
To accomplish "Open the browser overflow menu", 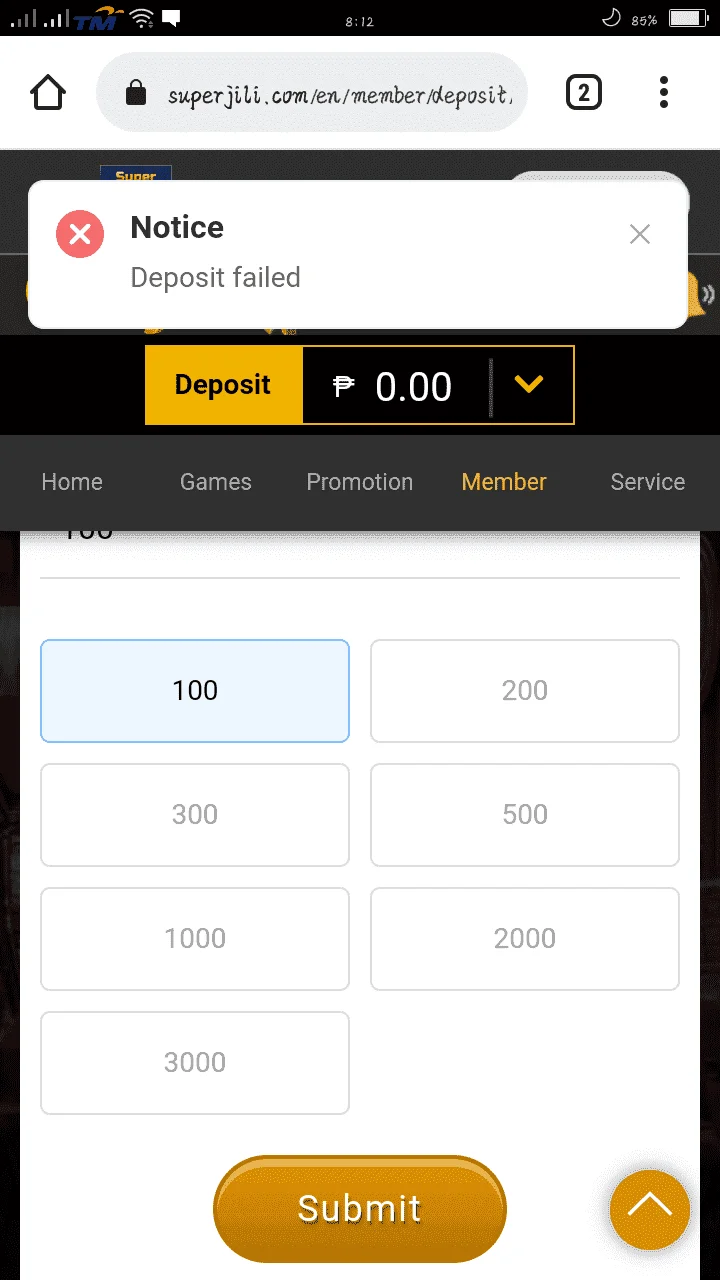I will pos(664,93).
